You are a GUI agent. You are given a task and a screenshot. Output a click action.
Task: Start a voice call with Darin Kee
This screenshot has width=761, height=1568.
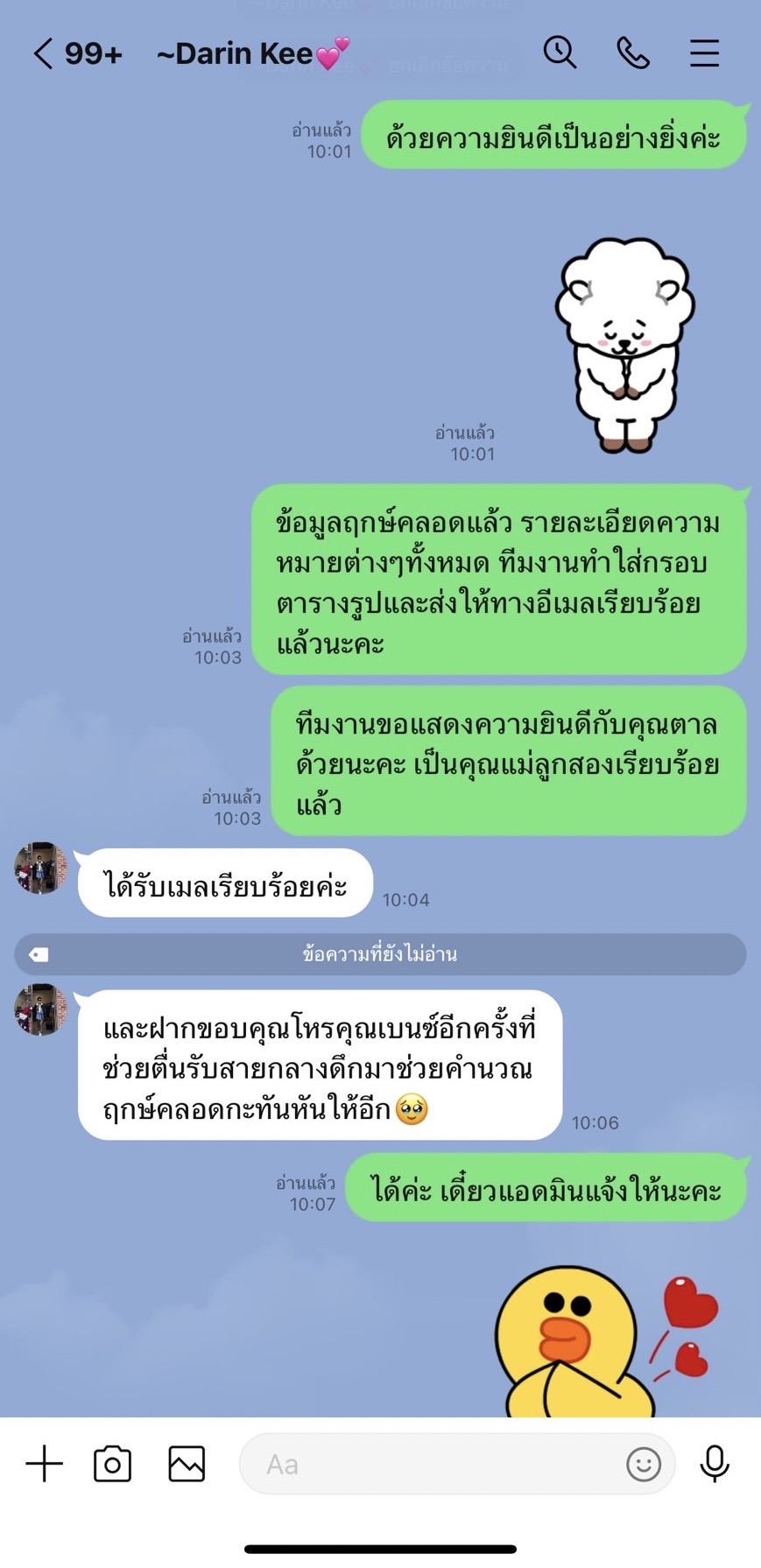pos(632,53)
